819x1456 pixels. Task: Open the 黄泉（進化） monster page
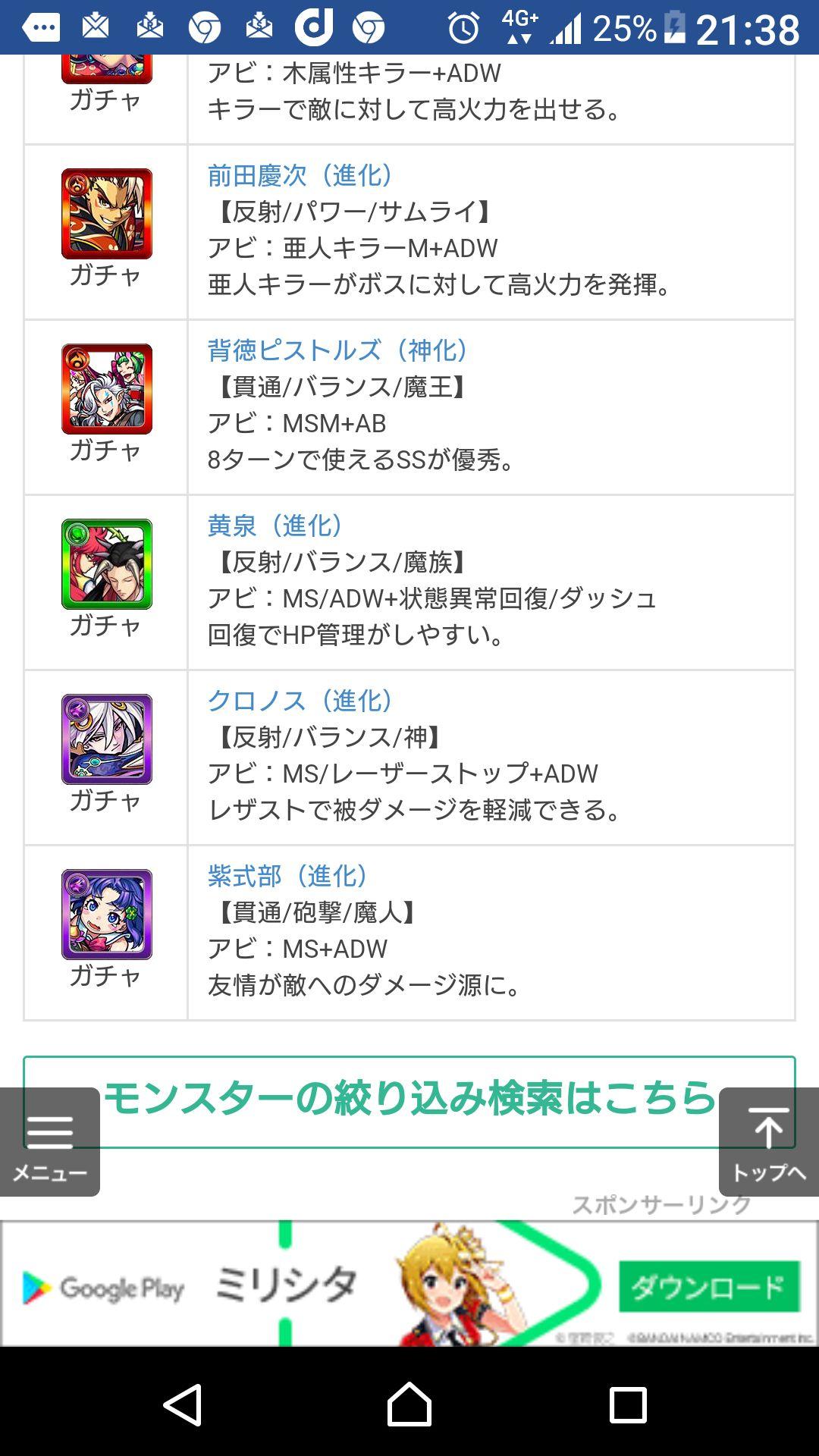[275, 526]
